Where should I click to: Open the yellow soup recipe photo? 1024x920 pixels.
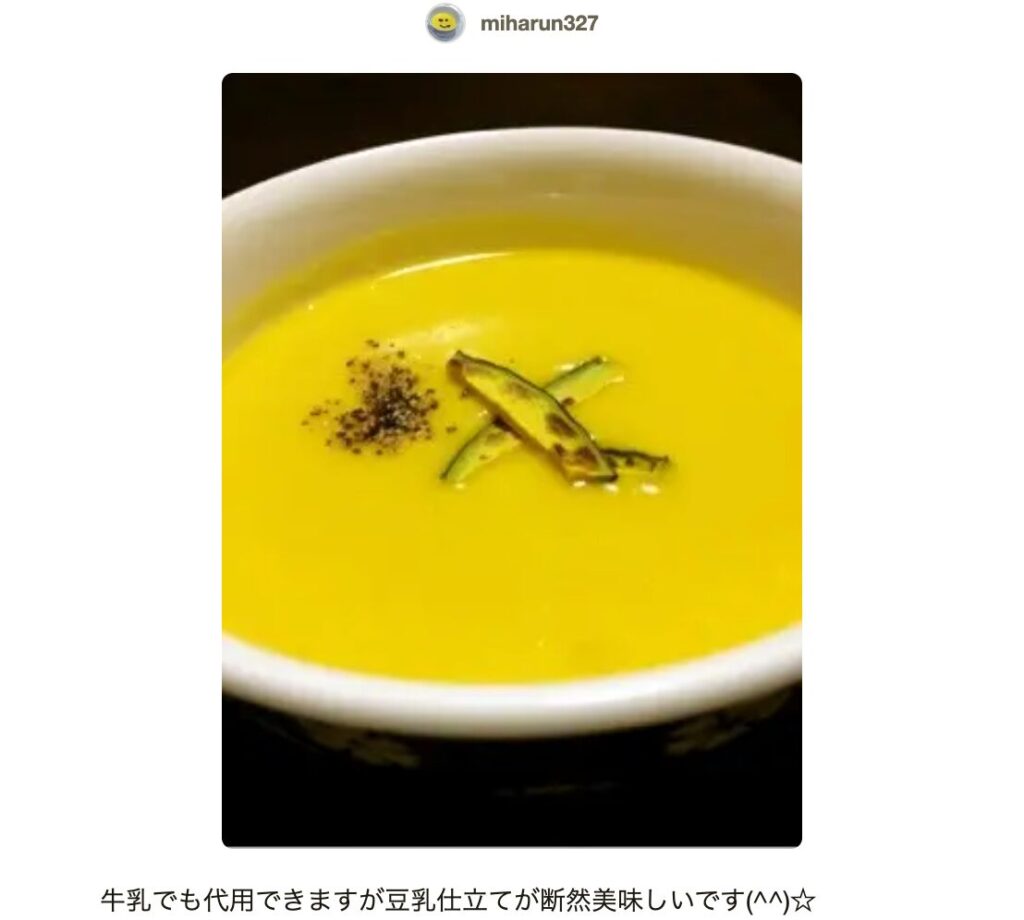(511, 460)
